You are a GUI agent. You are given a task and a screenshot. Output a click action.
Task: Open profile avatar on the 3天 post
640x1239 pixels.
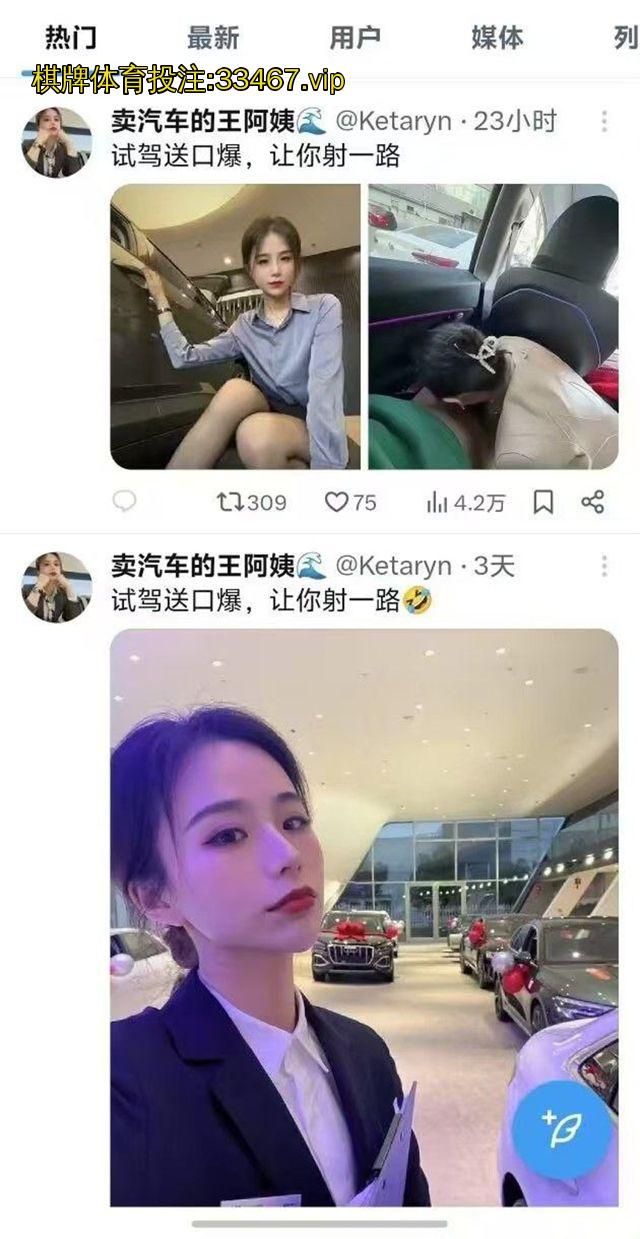(57, 586)
